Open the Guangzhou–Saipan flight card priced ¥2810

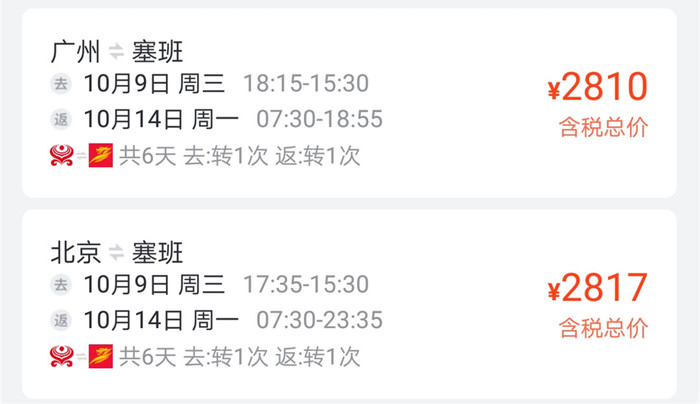[350, 103]
